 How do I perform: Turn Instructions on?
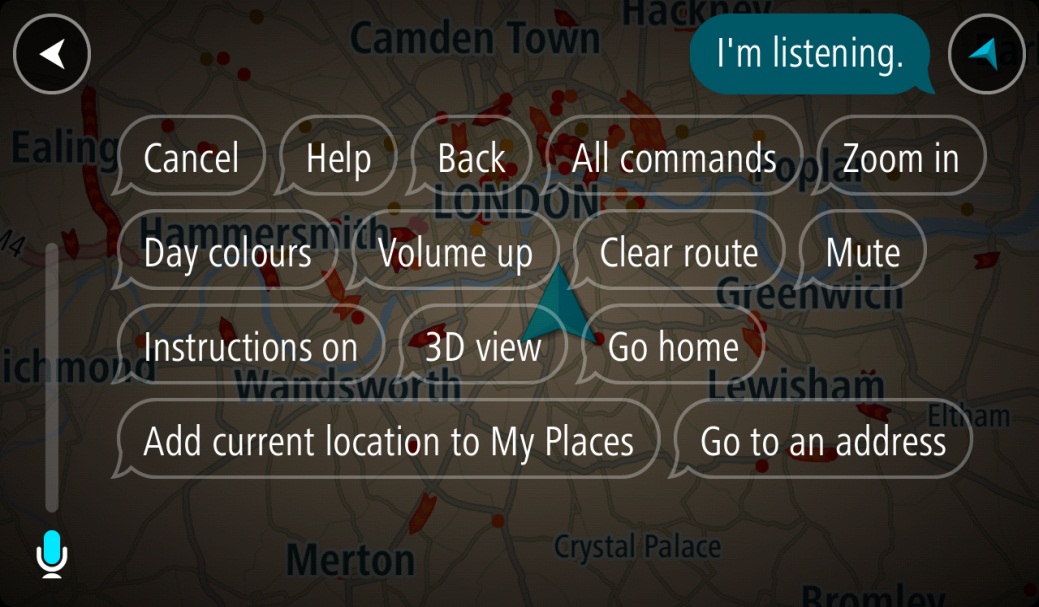click(250, 347)
